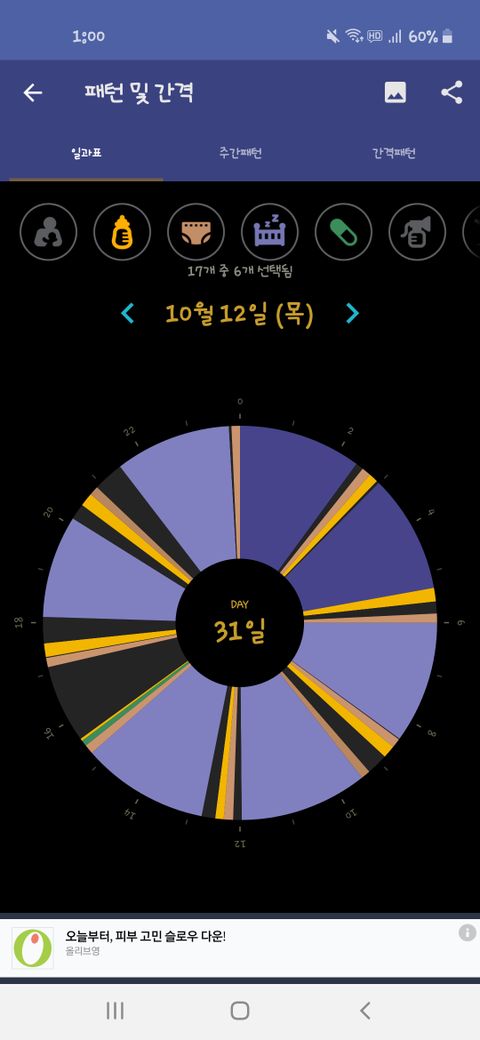Image resolution: width=480 pixels, height=1040 pixels.
Task: Tap the system home button
Action: coord(240,1010)
